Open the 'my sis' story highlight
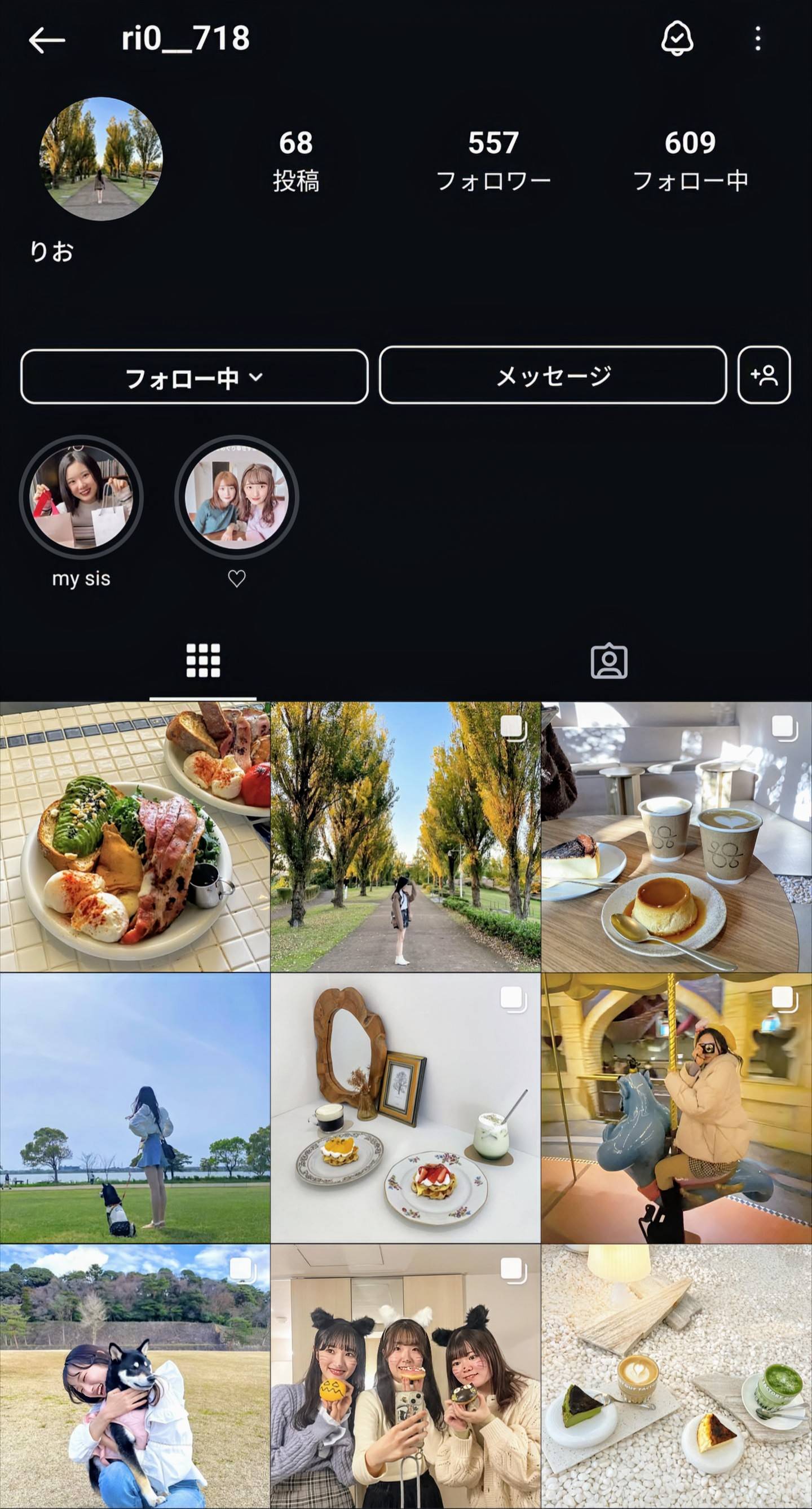 pos(81,498)
